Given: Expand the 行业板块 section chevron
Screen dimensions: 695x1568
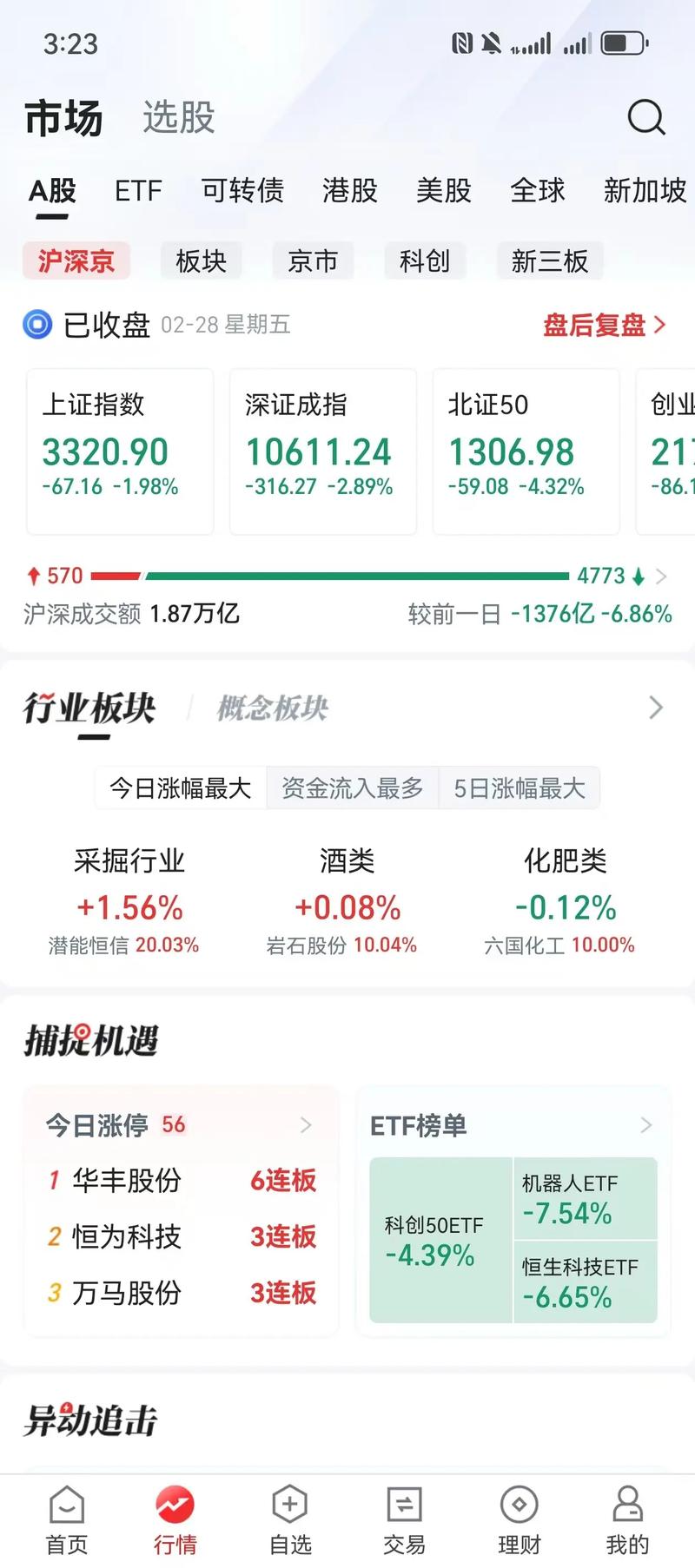Looking at the screenshot, I should [x=656, y=708].
